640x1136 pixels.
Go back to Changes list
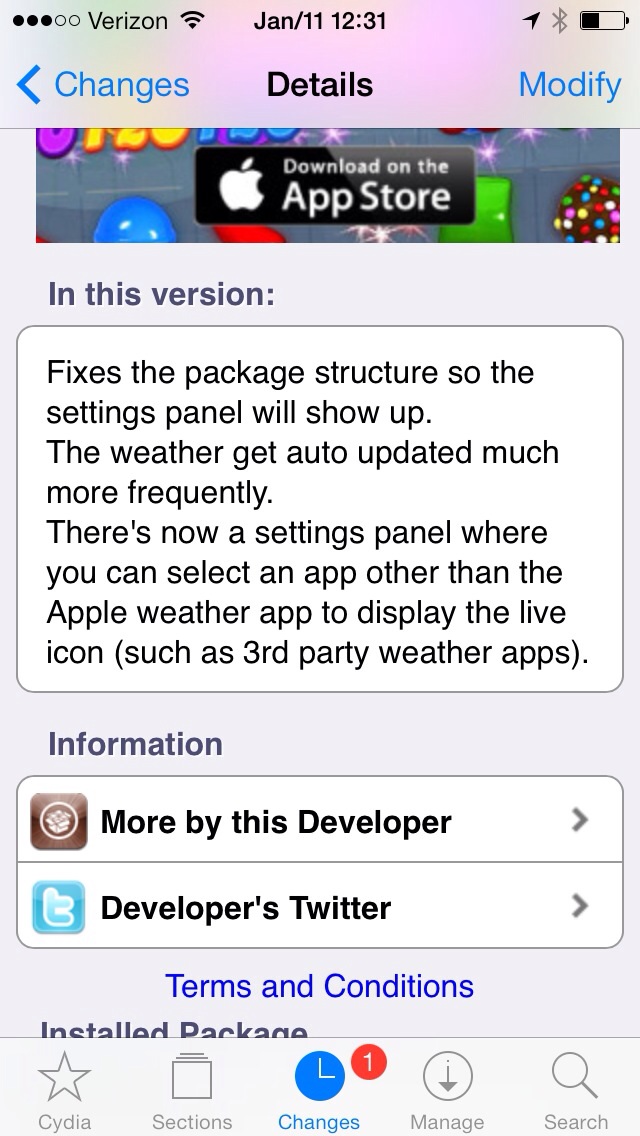tap(102, 85)
